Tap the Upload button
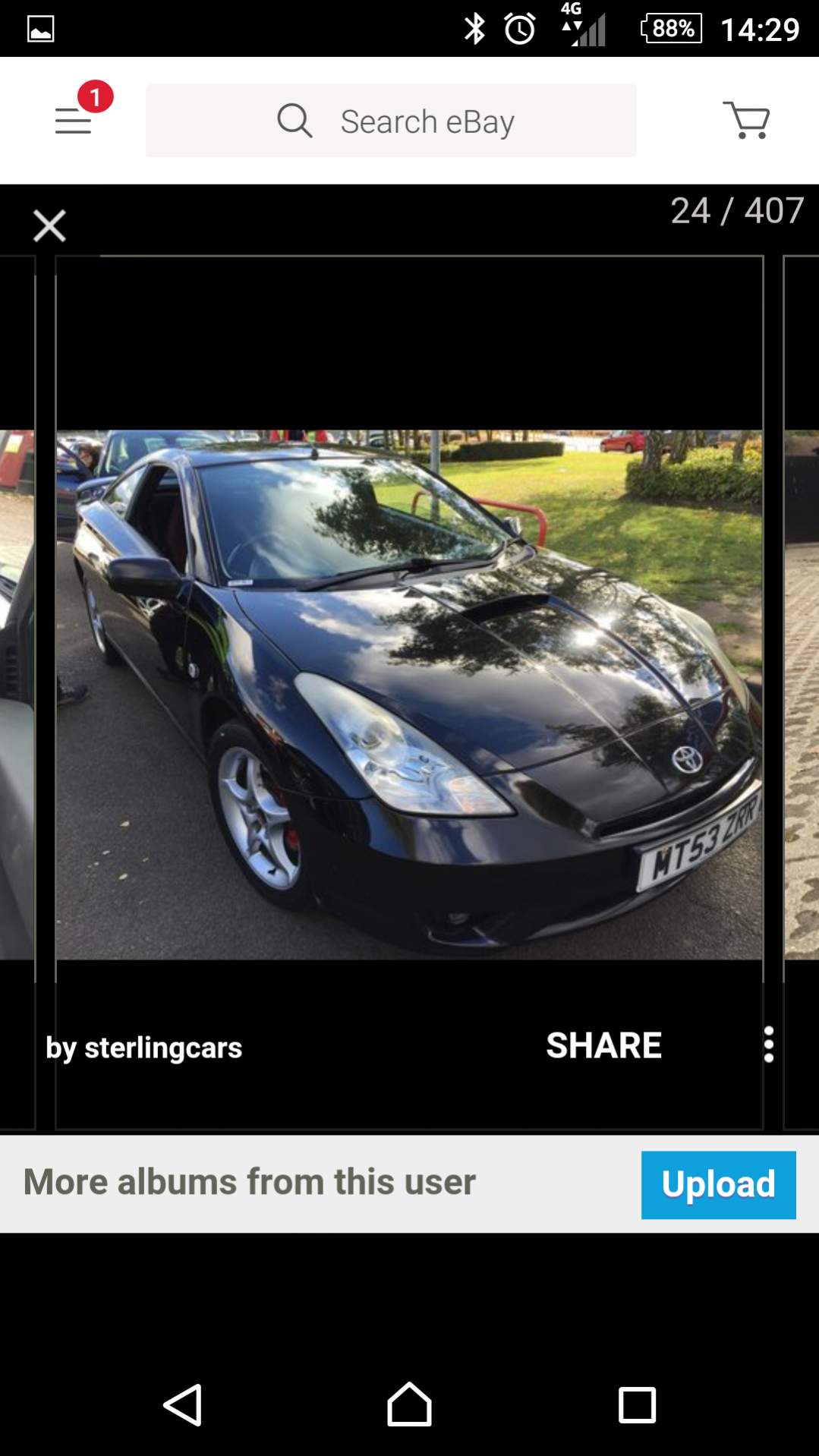Viewport: 819px width, 1456px height. pyautogui.click(x=718, y=1184)
